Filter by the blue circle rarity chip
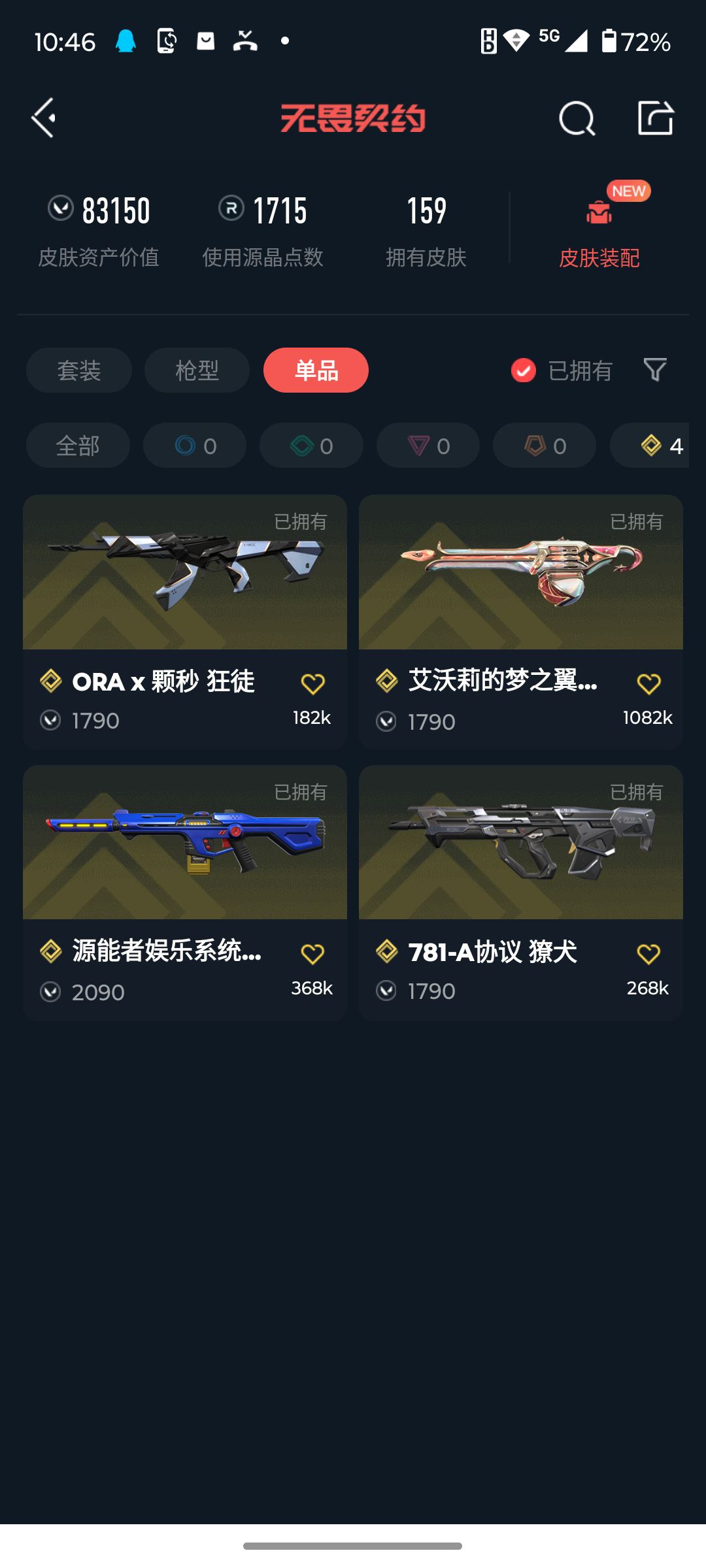 [x=195, y=446]
